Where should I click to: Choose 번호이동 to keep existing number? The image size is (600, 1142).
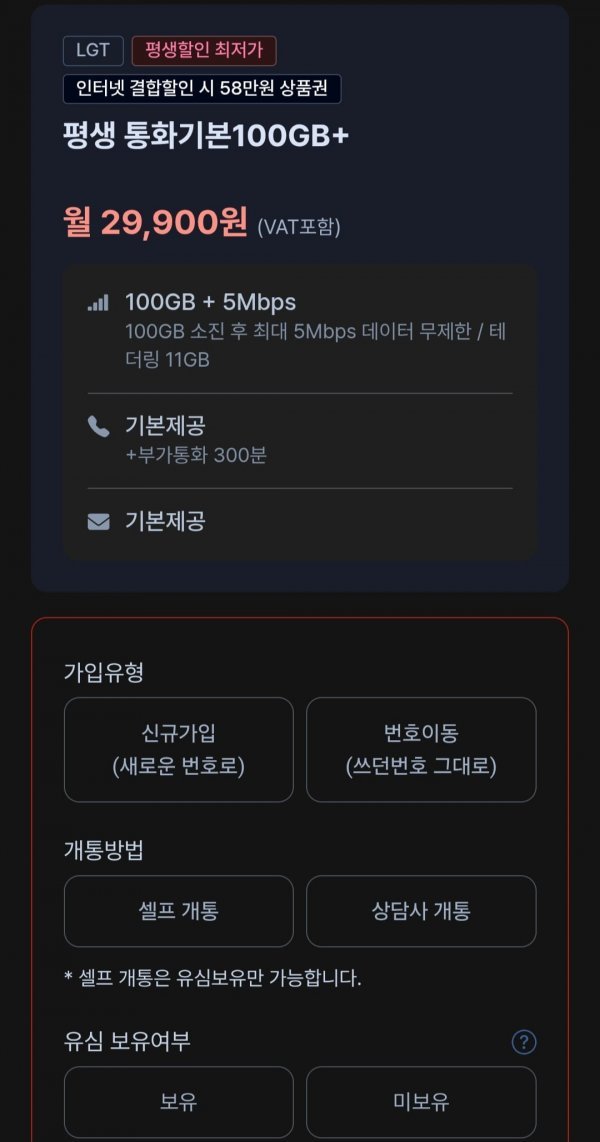point(421,749)
